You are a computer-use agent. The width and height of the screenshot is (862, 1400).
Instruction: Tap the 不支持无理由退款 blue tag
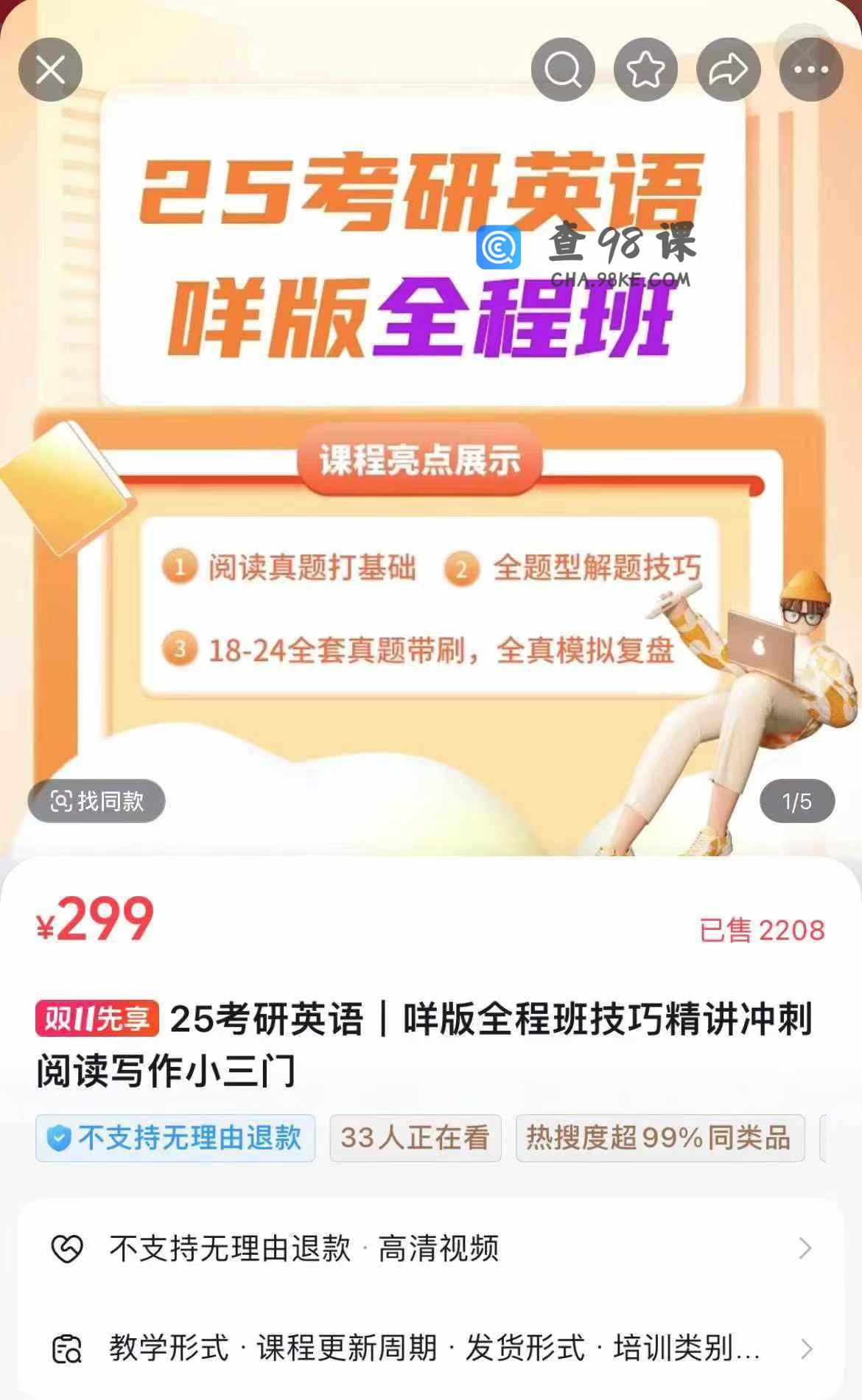pos(175,1138)
